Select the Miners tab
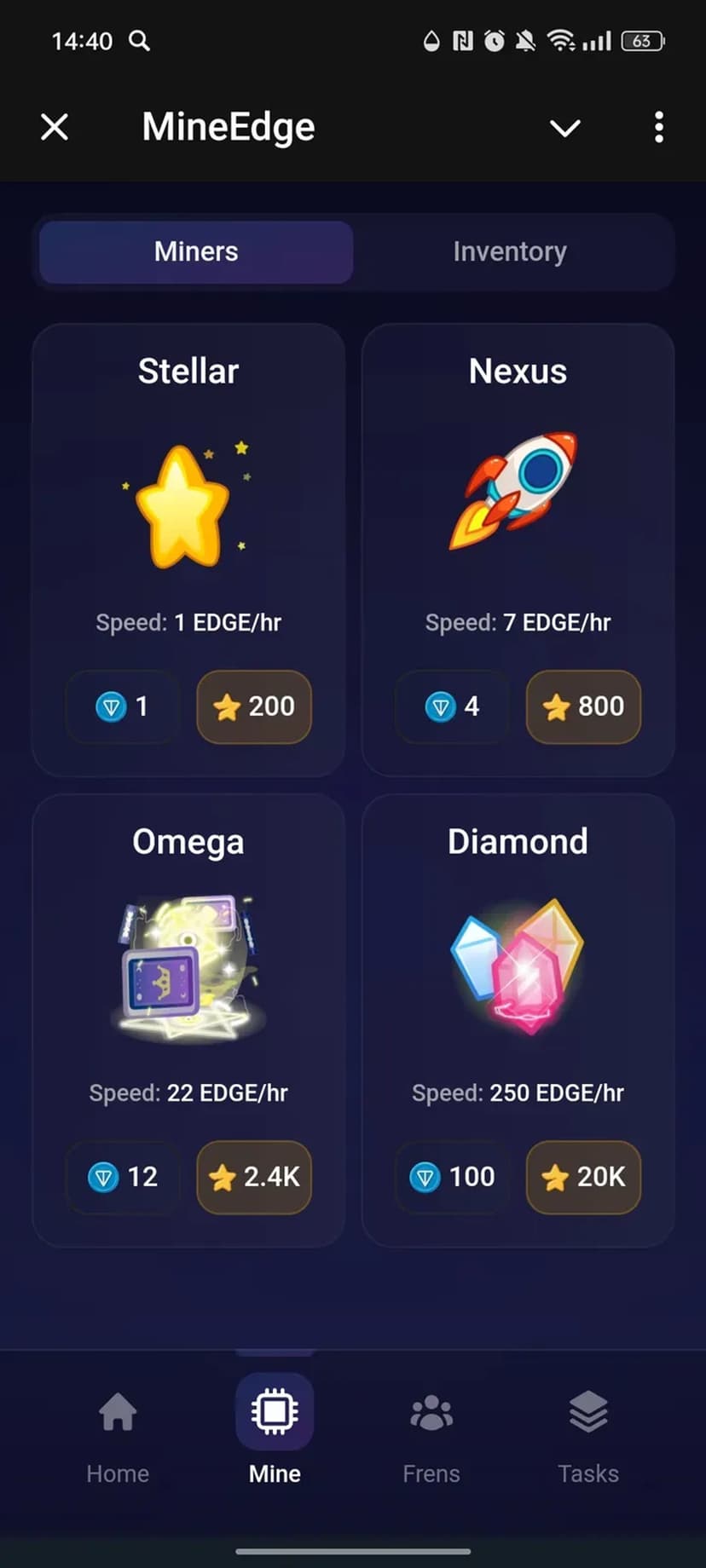The width and height of the screenshot is (706, 1568). pos(196,251)
